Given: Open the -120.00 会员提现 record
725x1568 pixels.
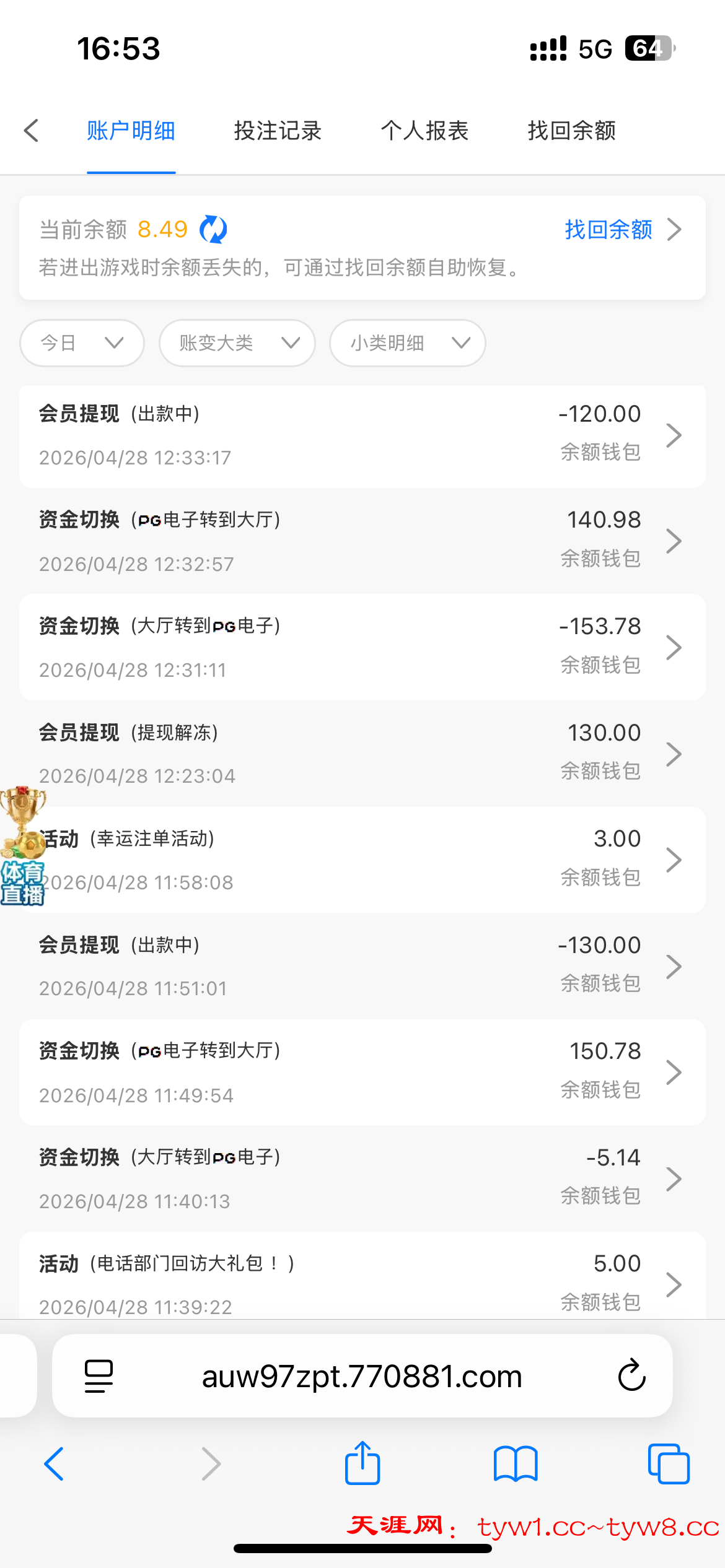Looking at the screenshot, I should (362, 435).
